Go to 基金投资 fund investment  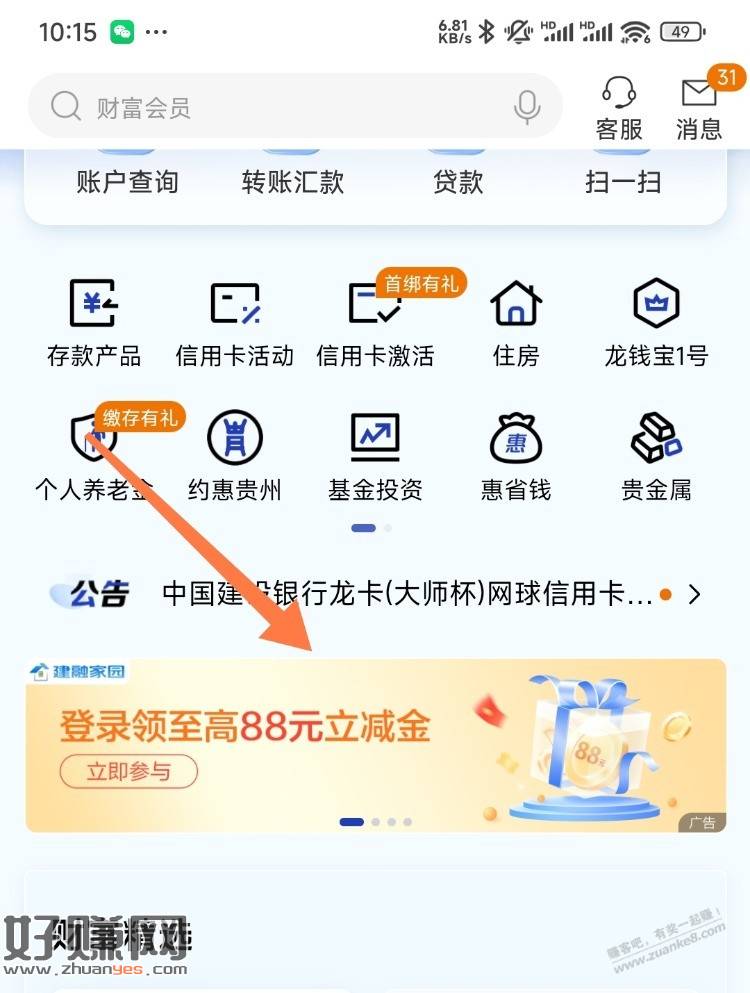375,455
